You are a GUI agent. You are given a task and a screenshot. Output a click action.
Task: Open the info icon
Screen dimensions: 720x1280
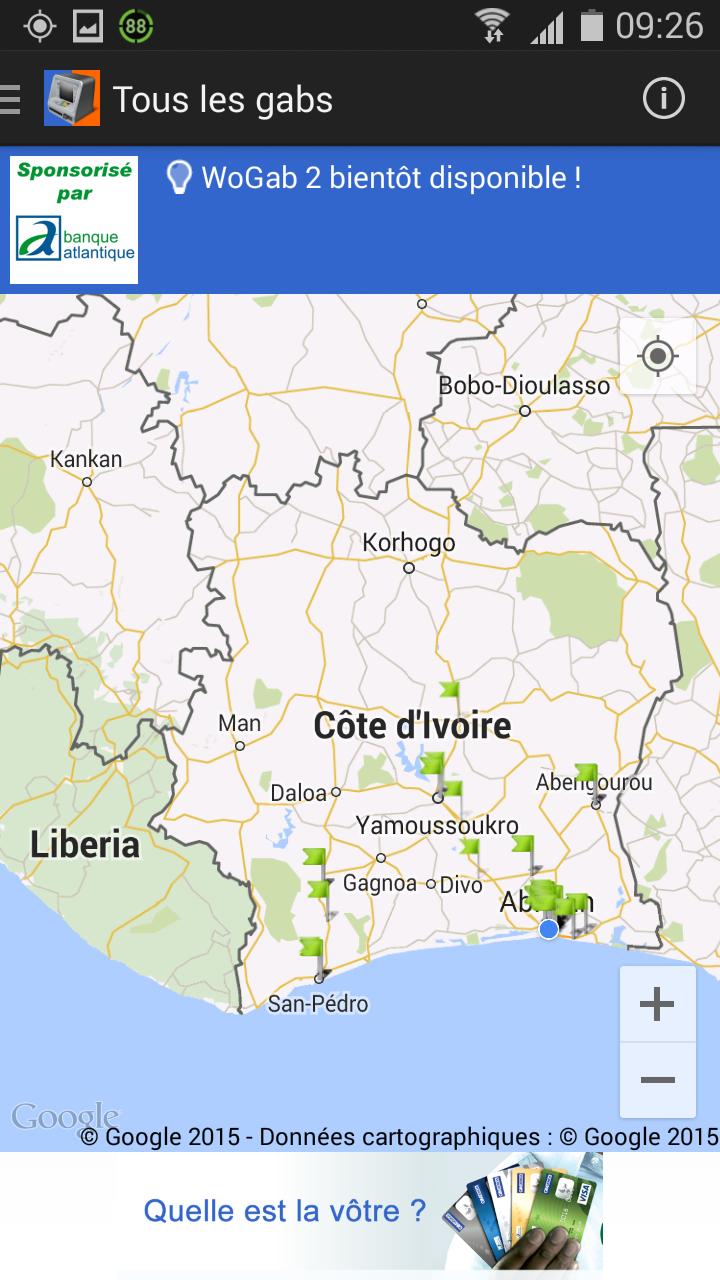(x=663, y=99)
